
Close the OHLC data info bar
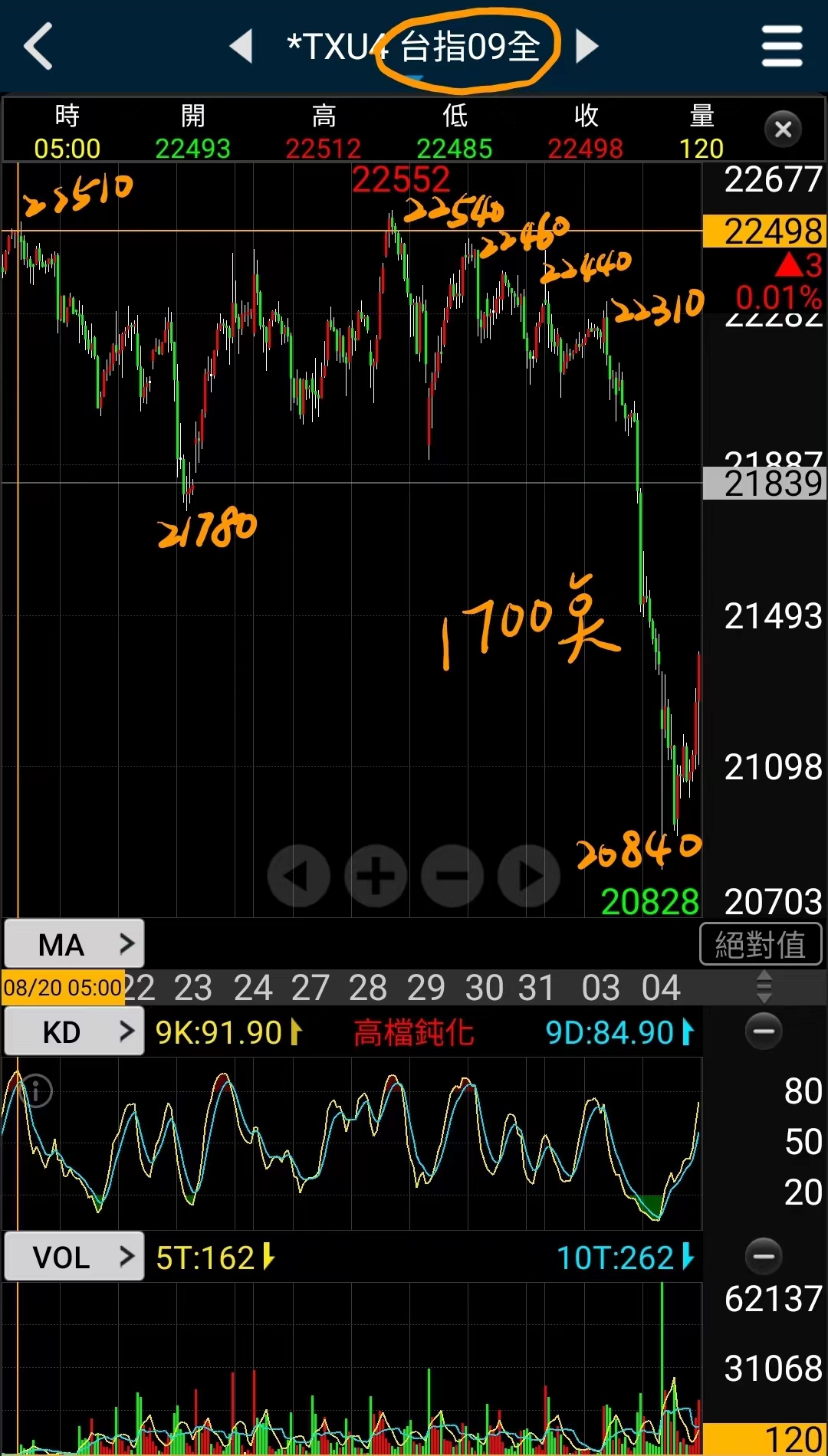coord(783,130)
